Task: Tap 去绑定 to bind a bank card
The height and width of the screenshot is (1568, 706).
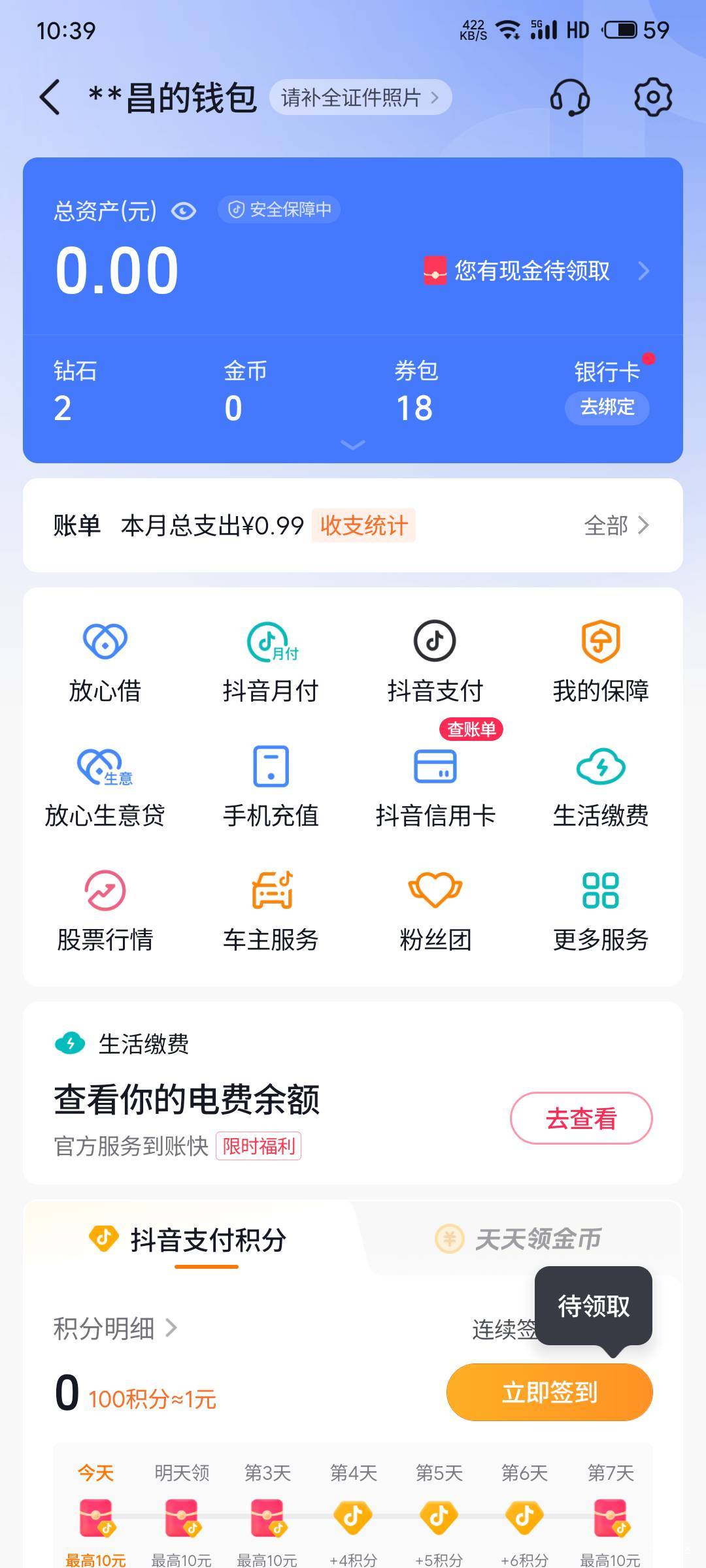Action: [x=607, y=408]
